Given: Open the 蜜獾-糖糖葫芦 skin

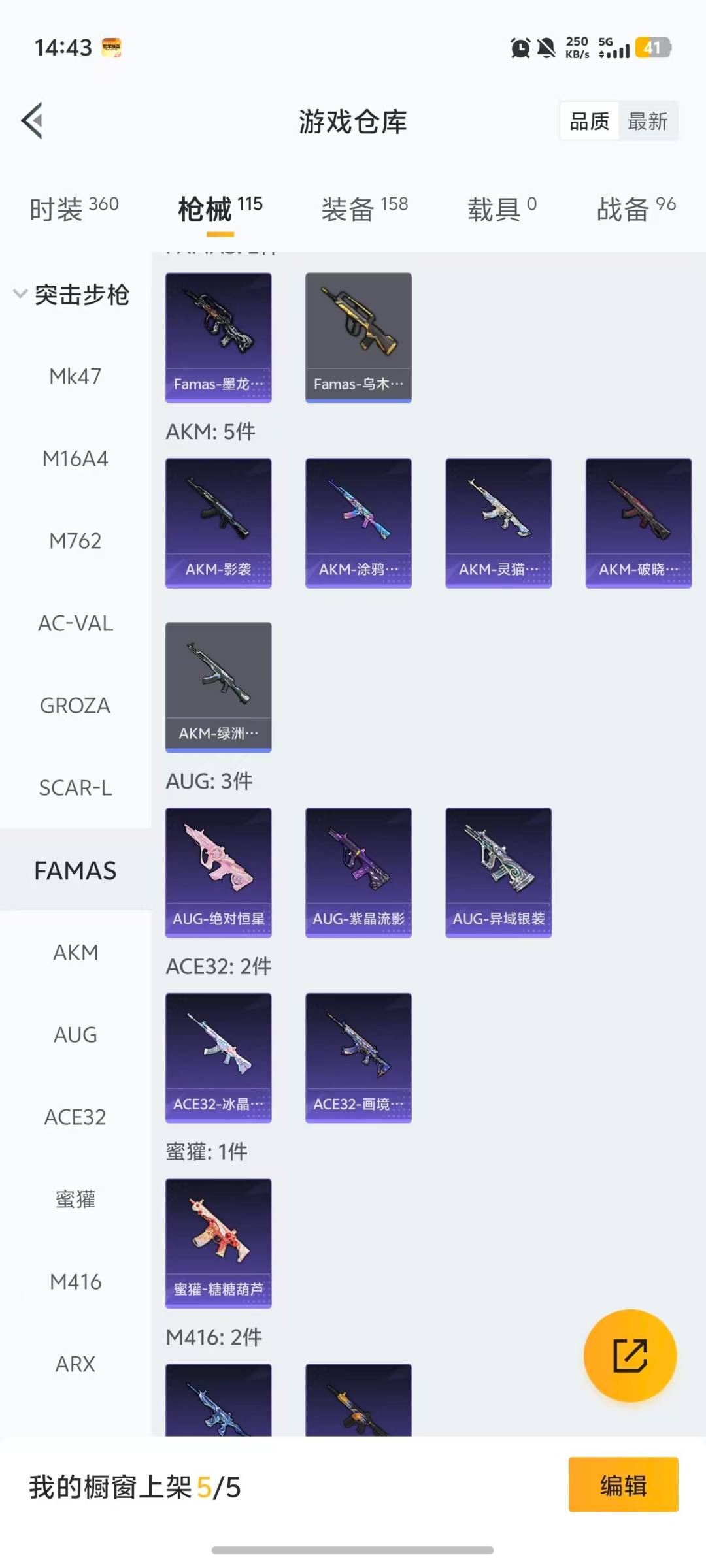Looking at the screenshot, I should 218,1243.
